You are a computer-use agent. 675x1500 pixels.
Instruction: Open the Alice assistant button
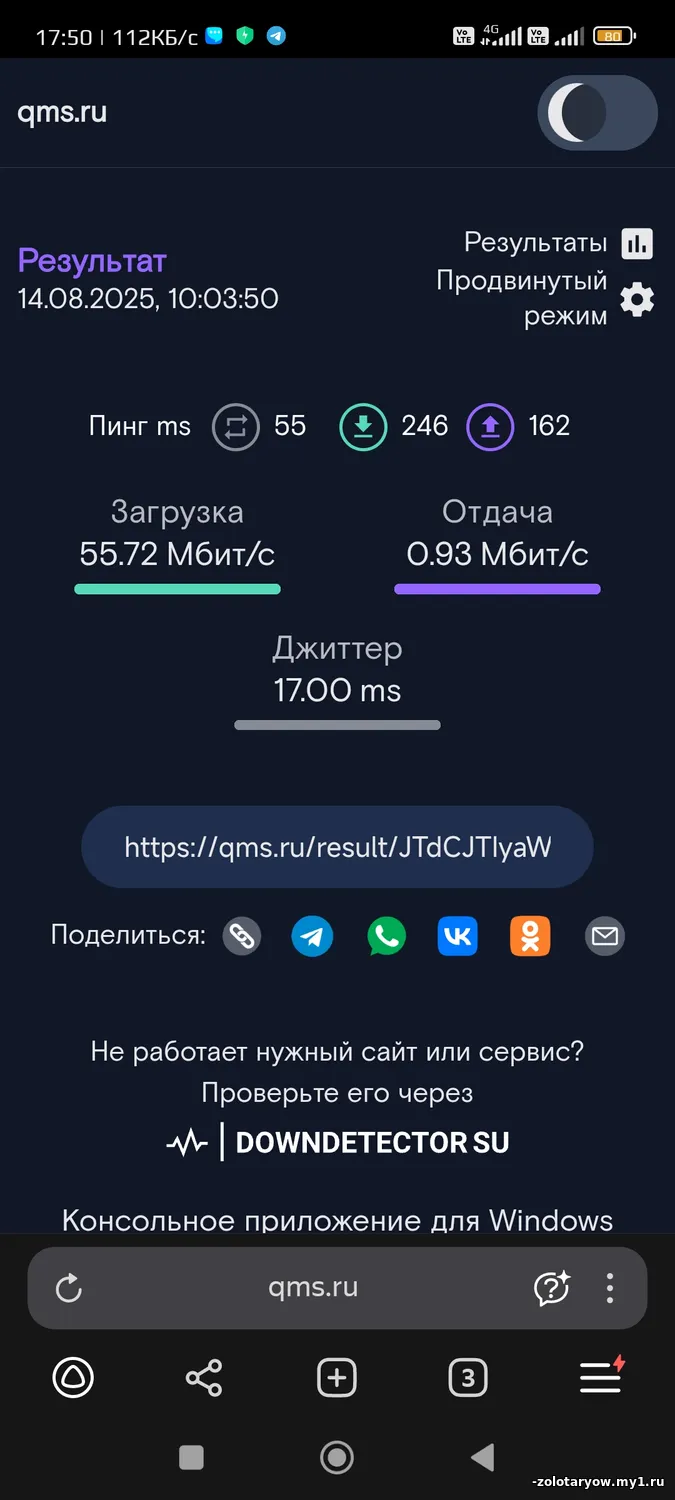(x=73, y=1379)
